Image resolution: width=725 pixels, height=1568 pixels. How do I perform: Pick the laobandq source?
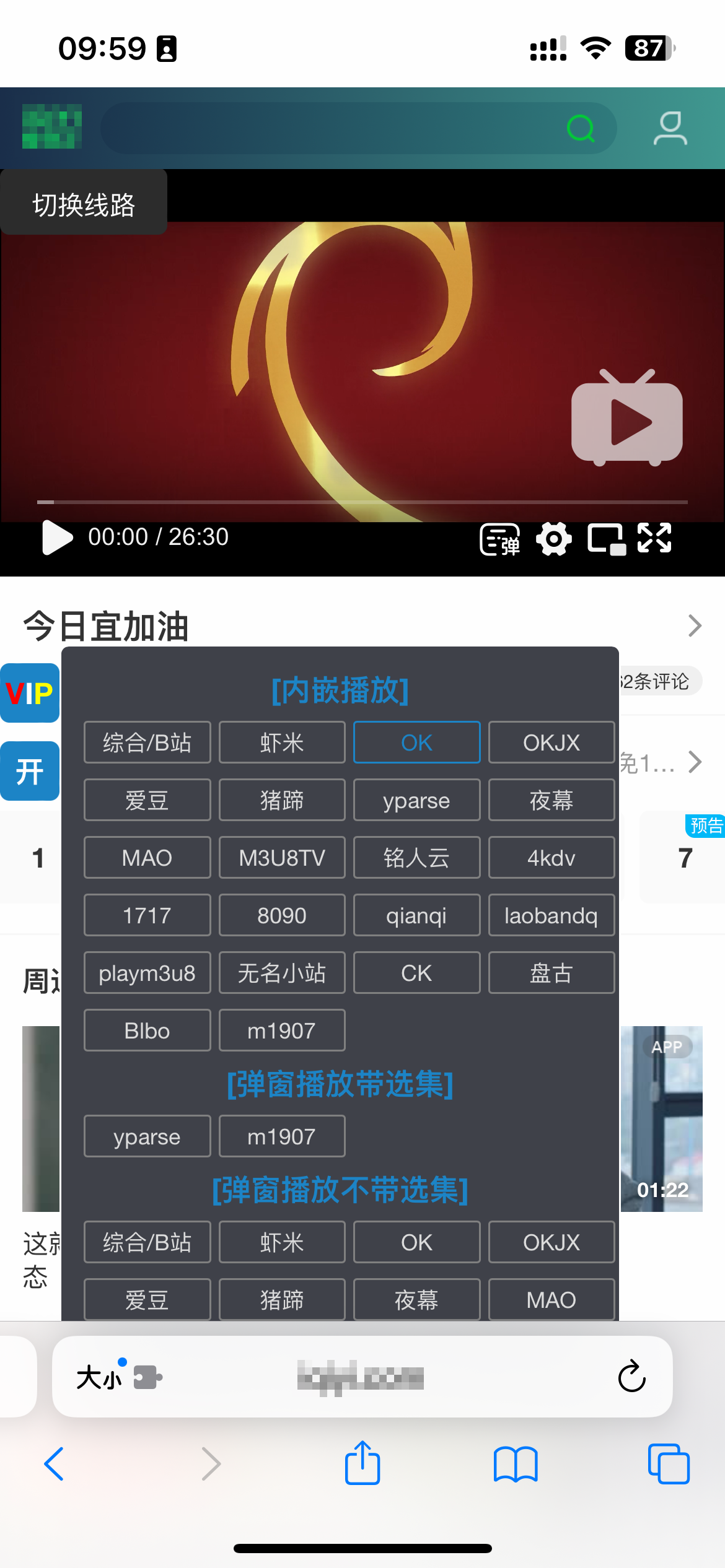tap(551, 915)
